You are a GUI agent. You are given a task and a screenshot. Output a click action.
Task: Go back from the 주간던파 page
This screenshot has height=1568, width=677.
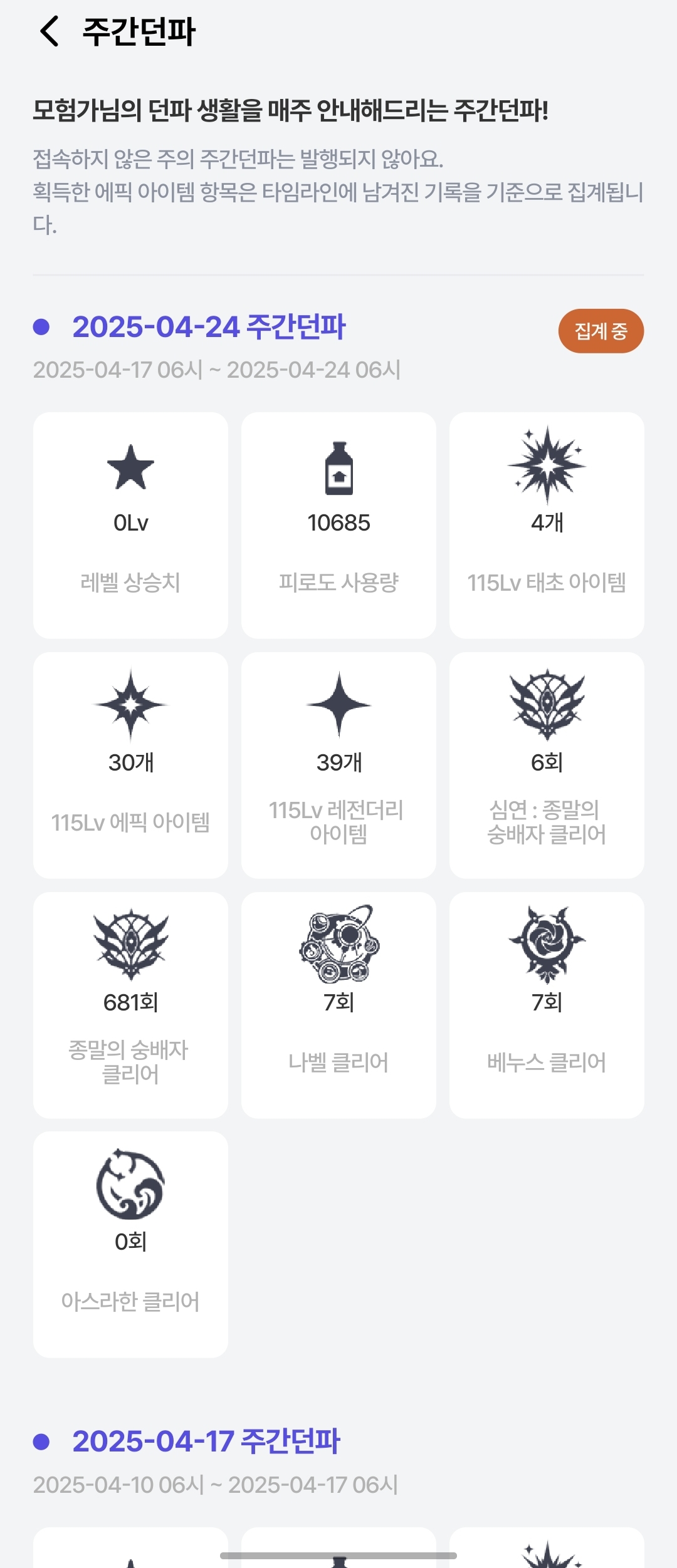point(50,31)
